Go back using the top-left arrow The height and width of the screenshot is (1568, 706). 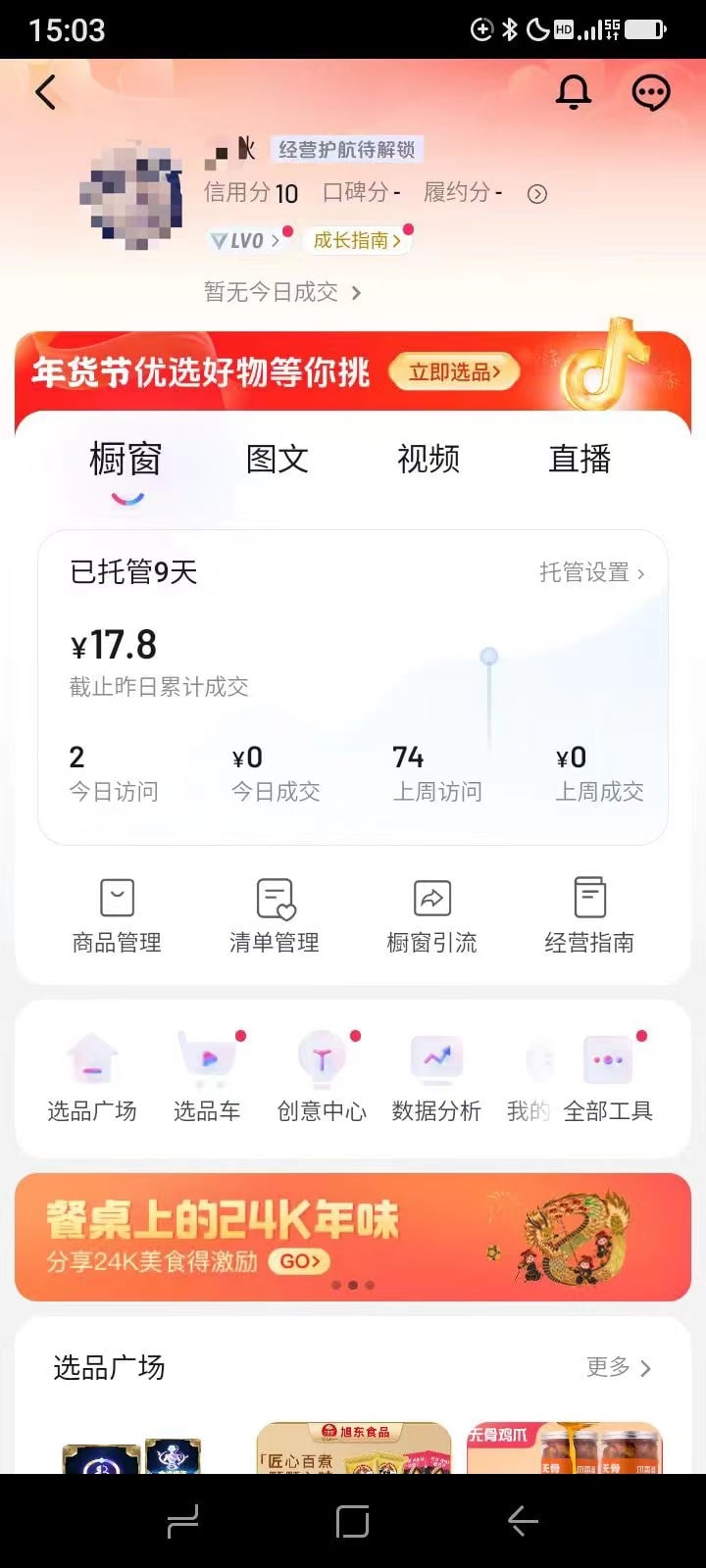[45, 93]
